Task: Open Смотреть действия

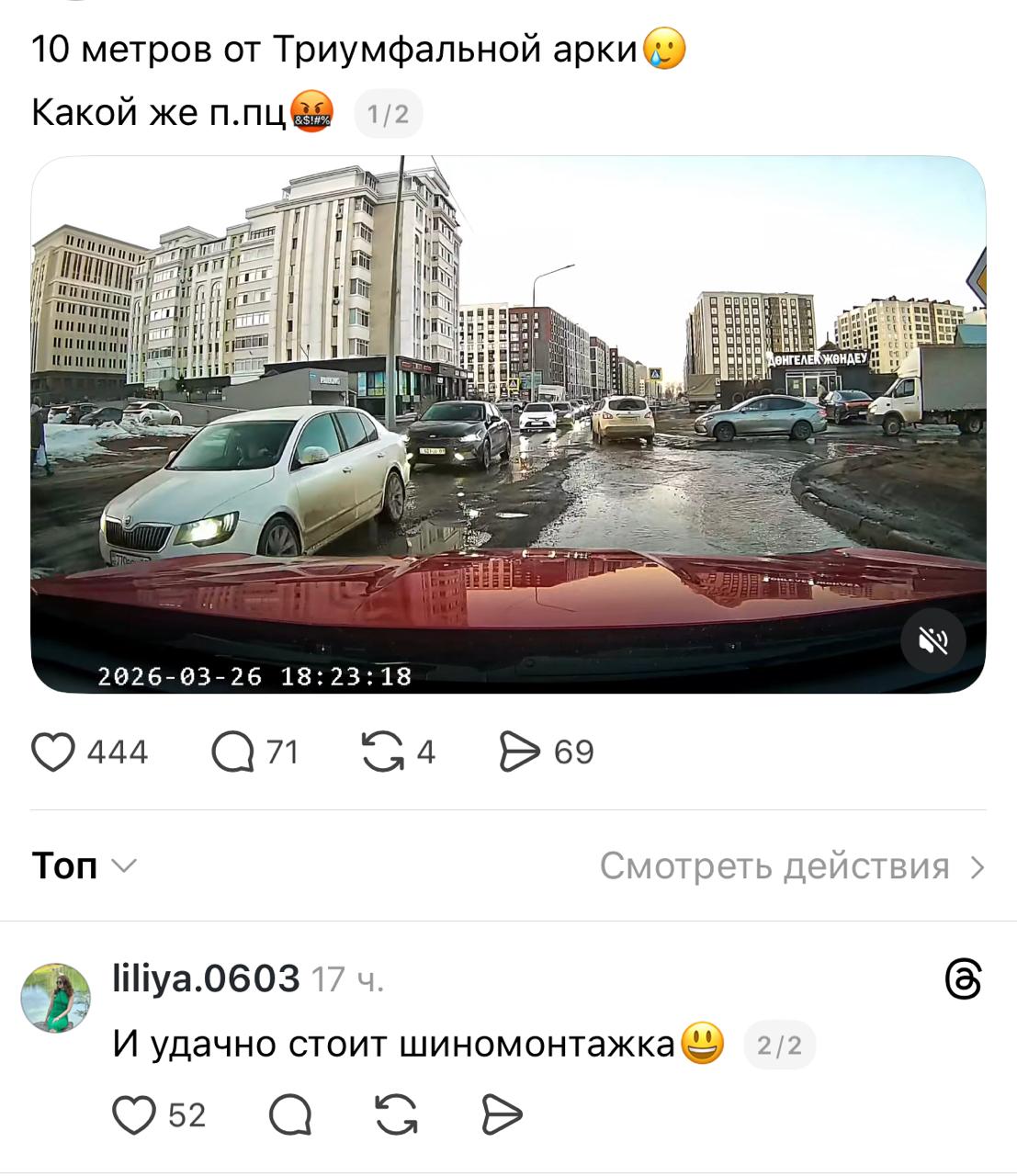Action: click(x=791, y=865)
